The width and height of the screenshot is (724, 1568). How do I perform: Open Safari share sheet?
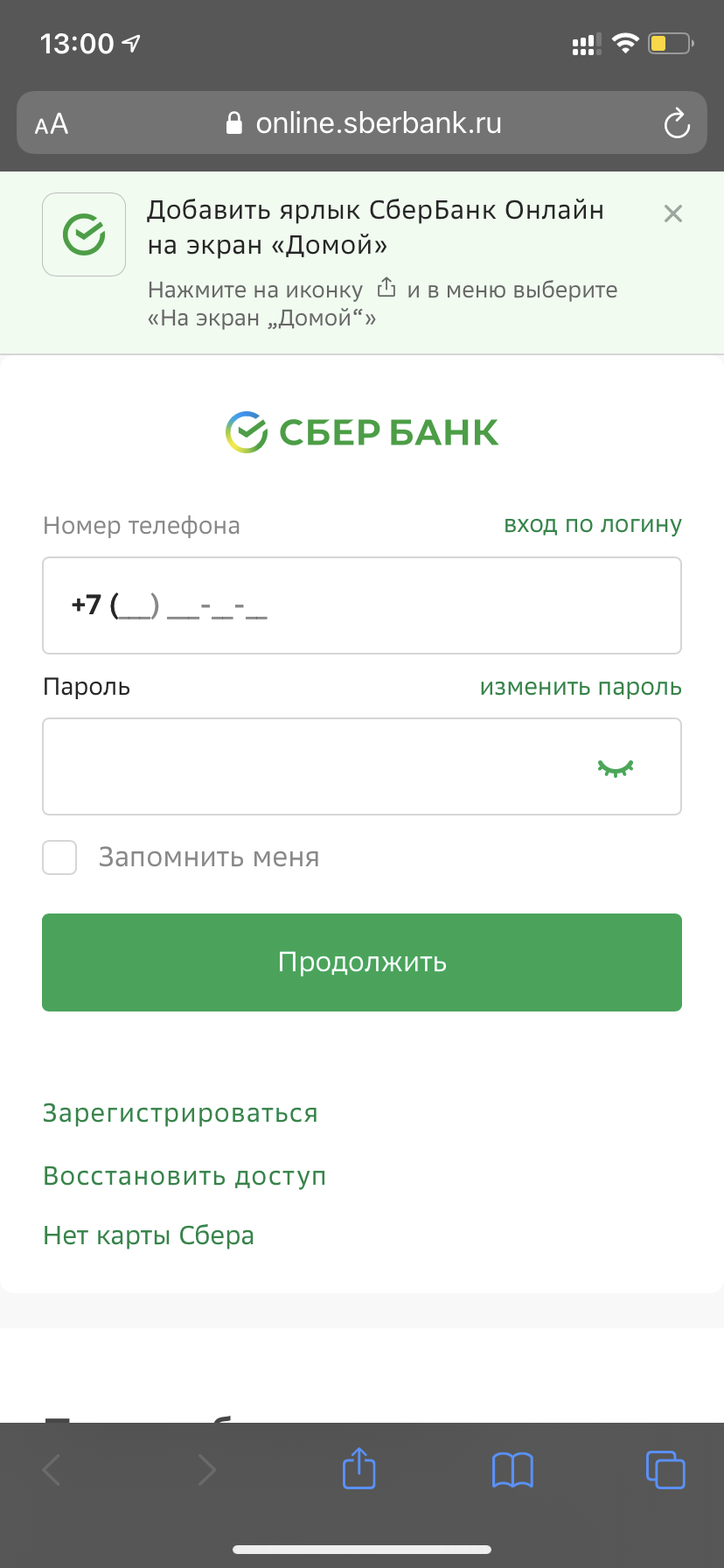pos(359,1468)
